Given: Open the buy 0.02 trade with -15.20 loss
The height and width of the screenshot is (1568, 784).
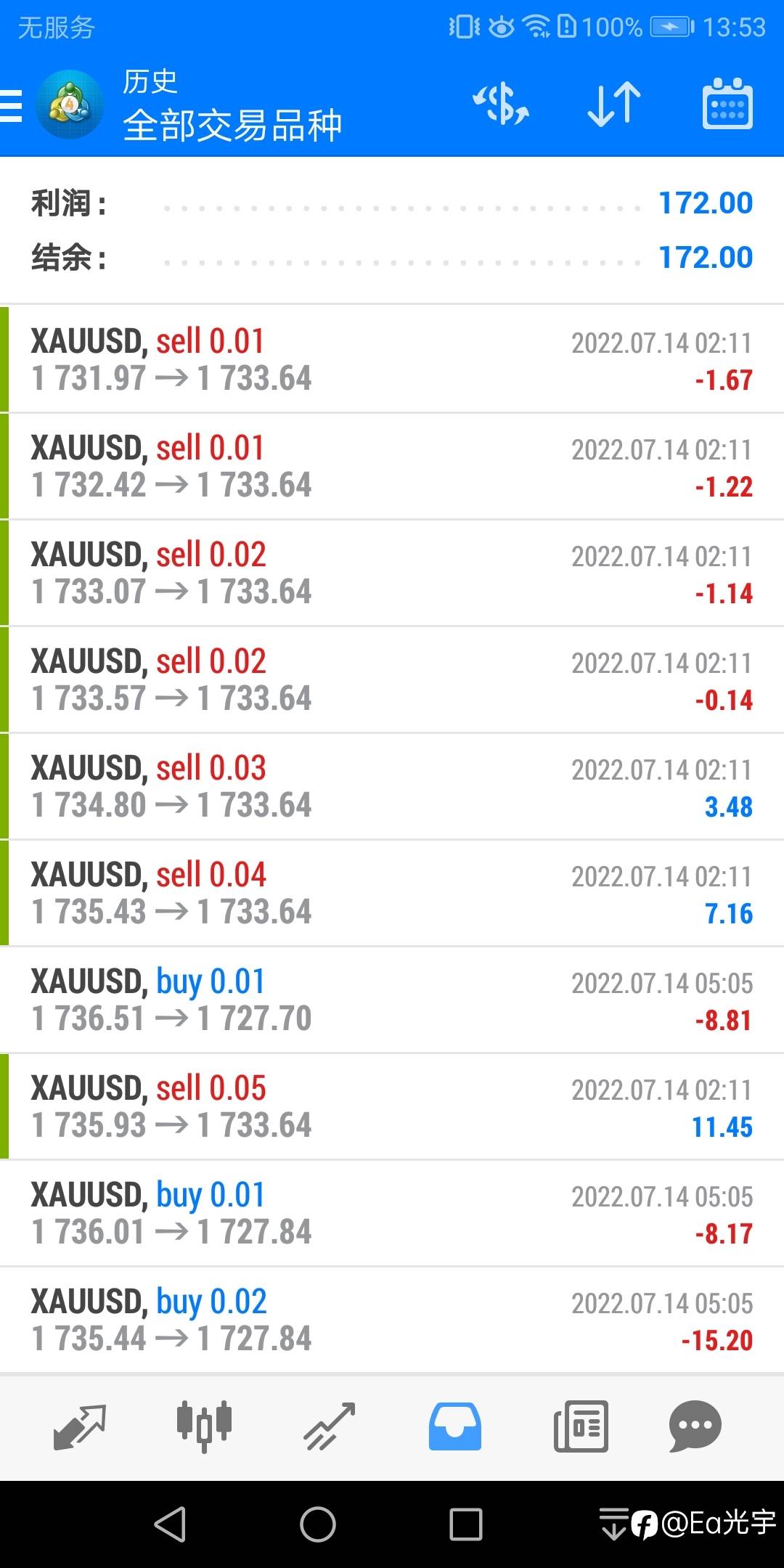Looking at the screenshot, I should [392, 1320].
